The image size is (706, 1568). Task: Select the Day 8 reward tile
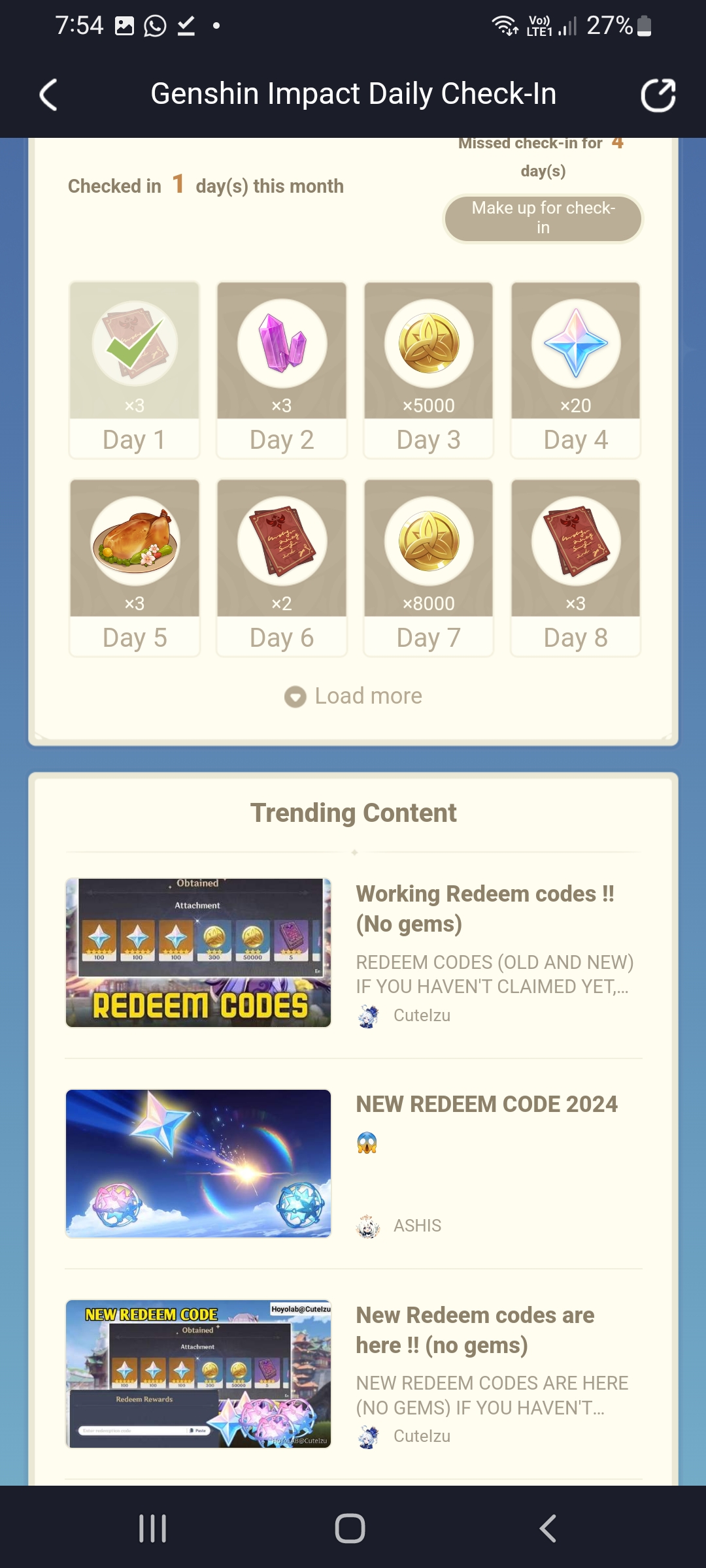[576, 568]
